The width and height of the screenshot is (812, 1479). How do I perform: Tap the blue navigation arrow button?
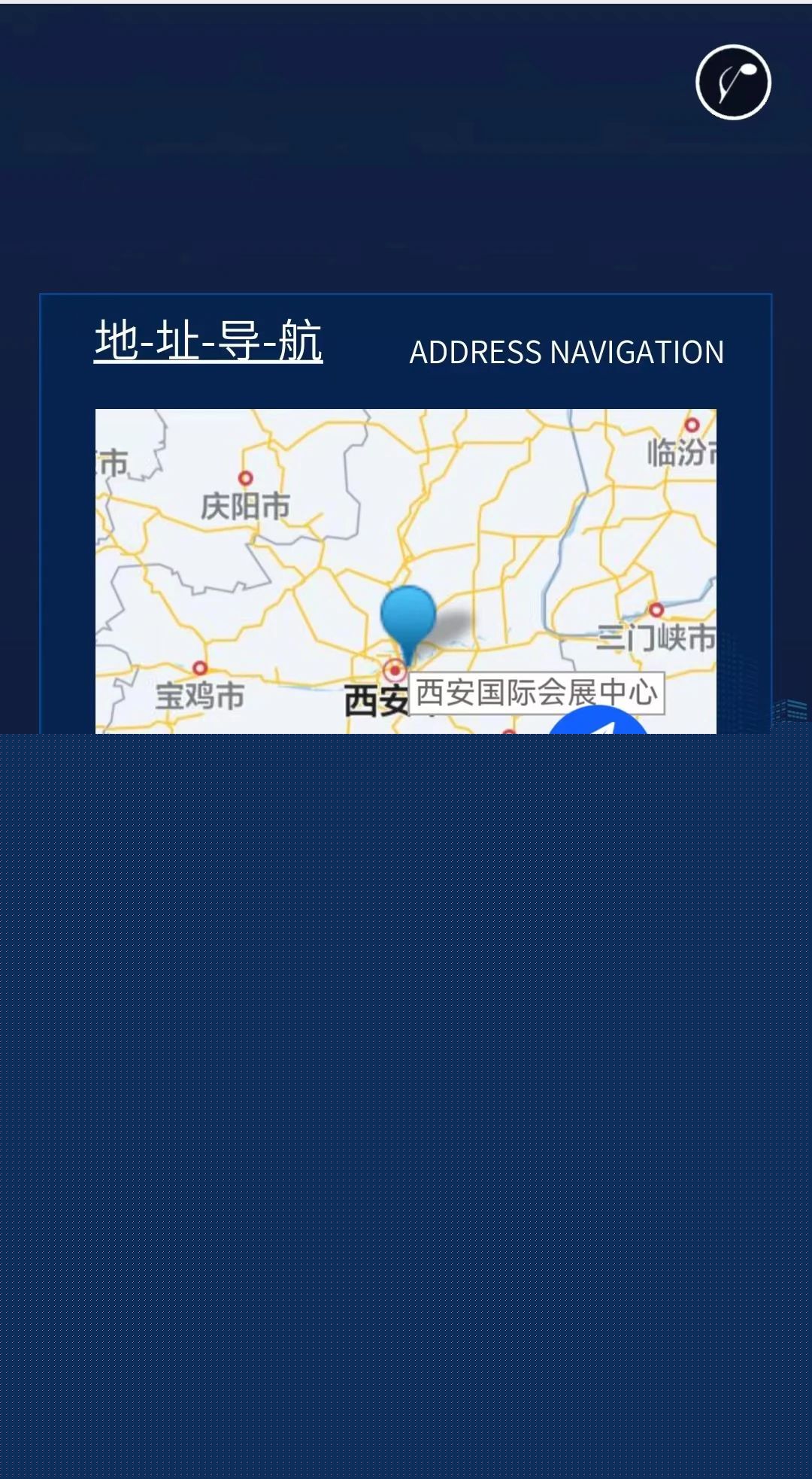[x=598, y=722]
